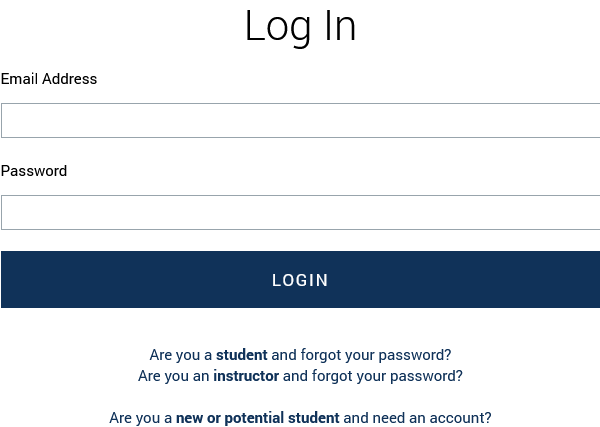Focus the Email Address field
Screen dimensions: 600x427
coord(300,120)
